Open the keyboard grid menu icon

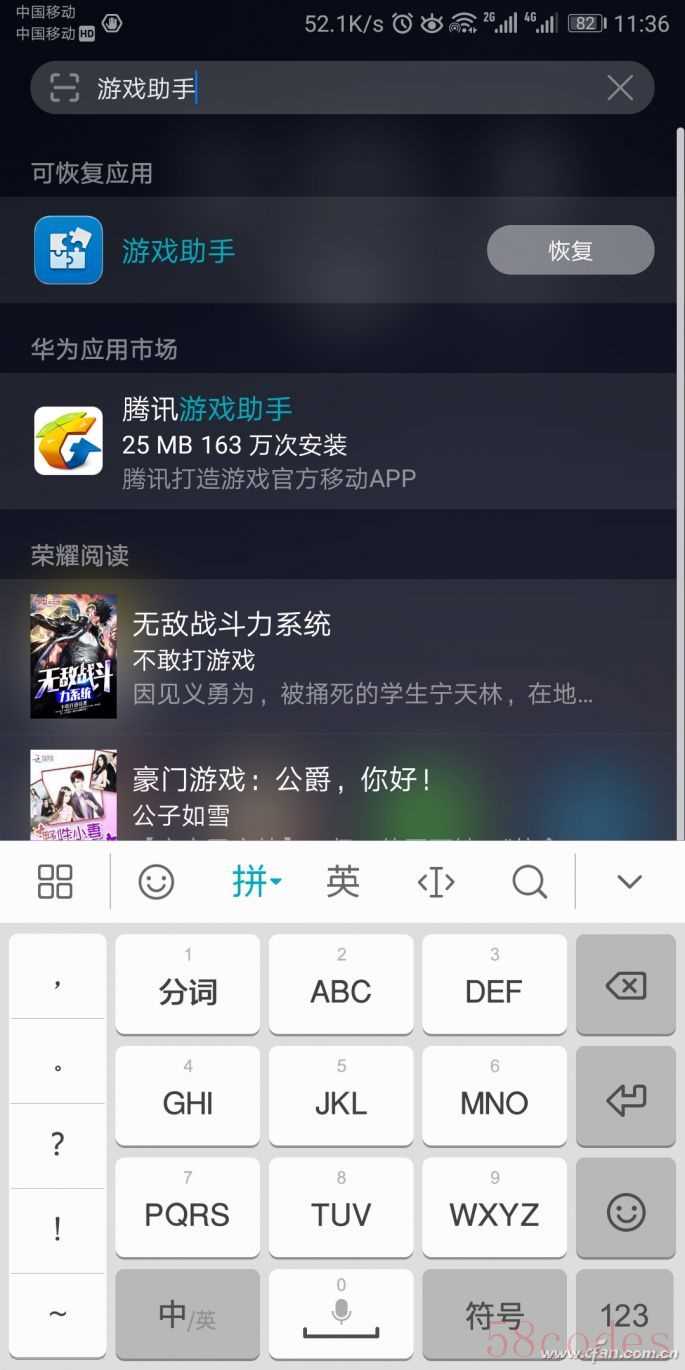pos(55,881)
